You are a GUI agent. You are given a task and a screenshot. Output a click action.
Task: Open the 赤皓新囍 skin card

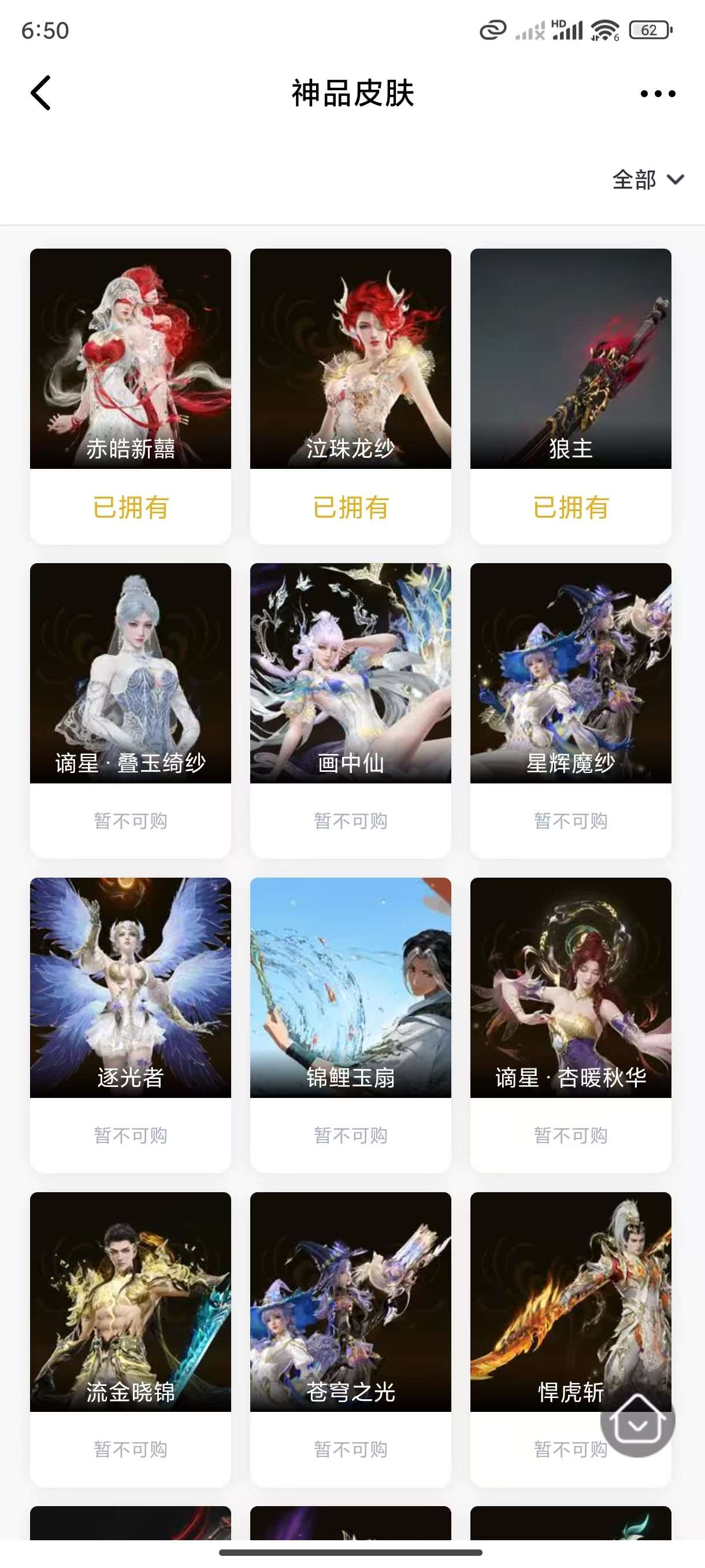[x=130, y=359]
